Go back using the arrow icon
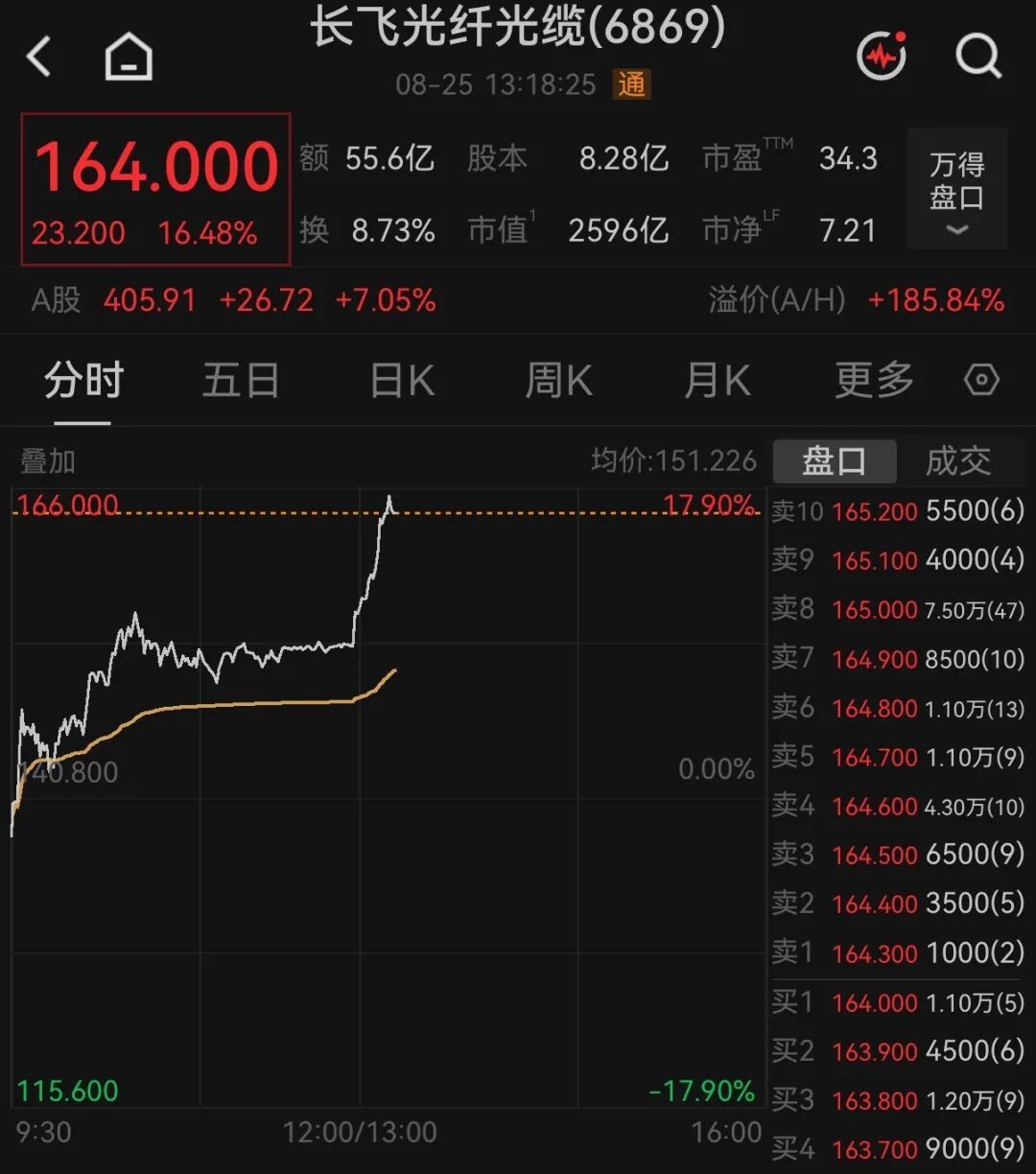Image resolution: width=1036 pixels, height=1174 pixels. pyautogui.click(x=38, y=58)
